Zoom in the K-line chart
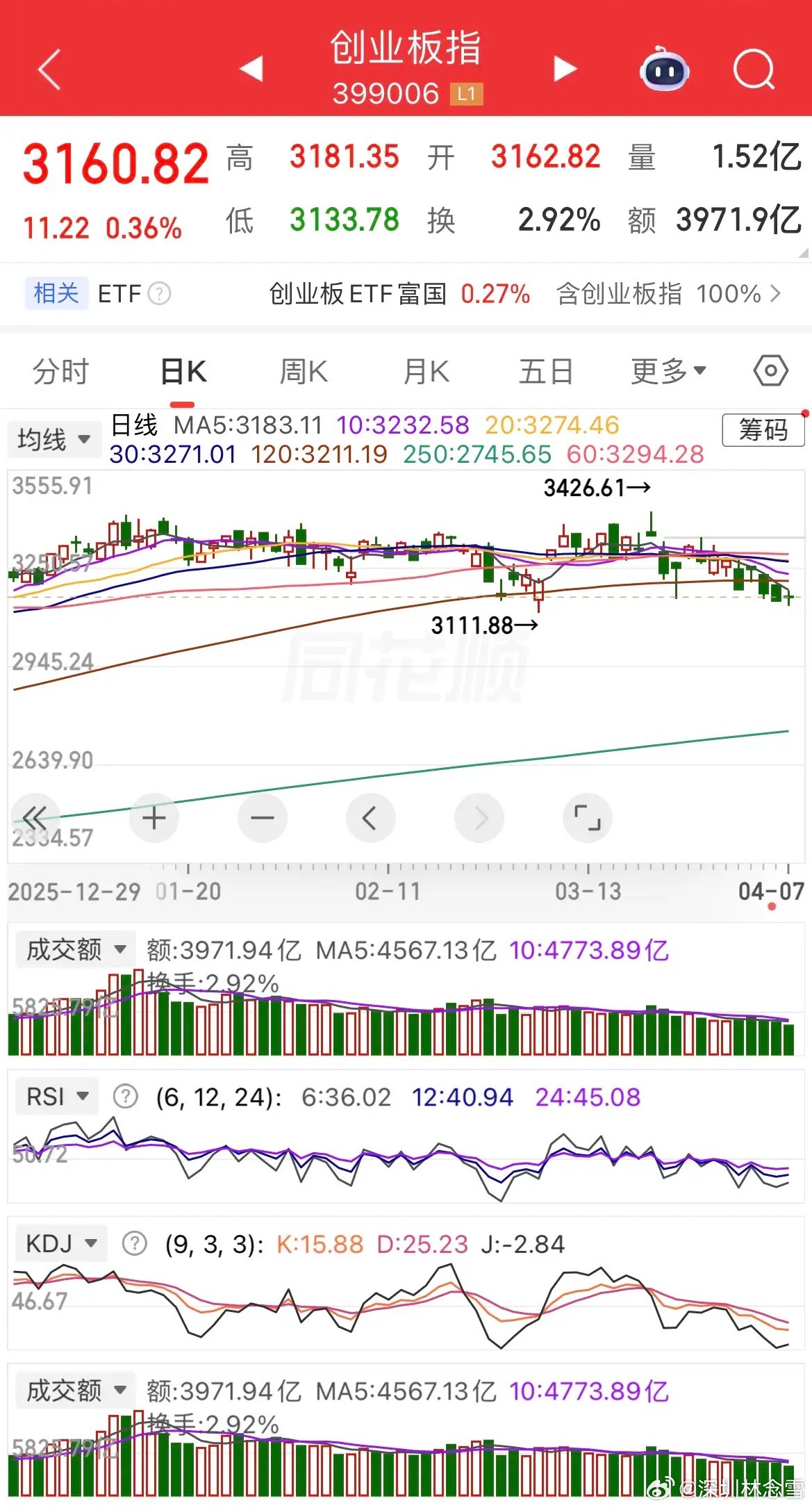Viewport: 812px width, 1508px height. (154, 818)
